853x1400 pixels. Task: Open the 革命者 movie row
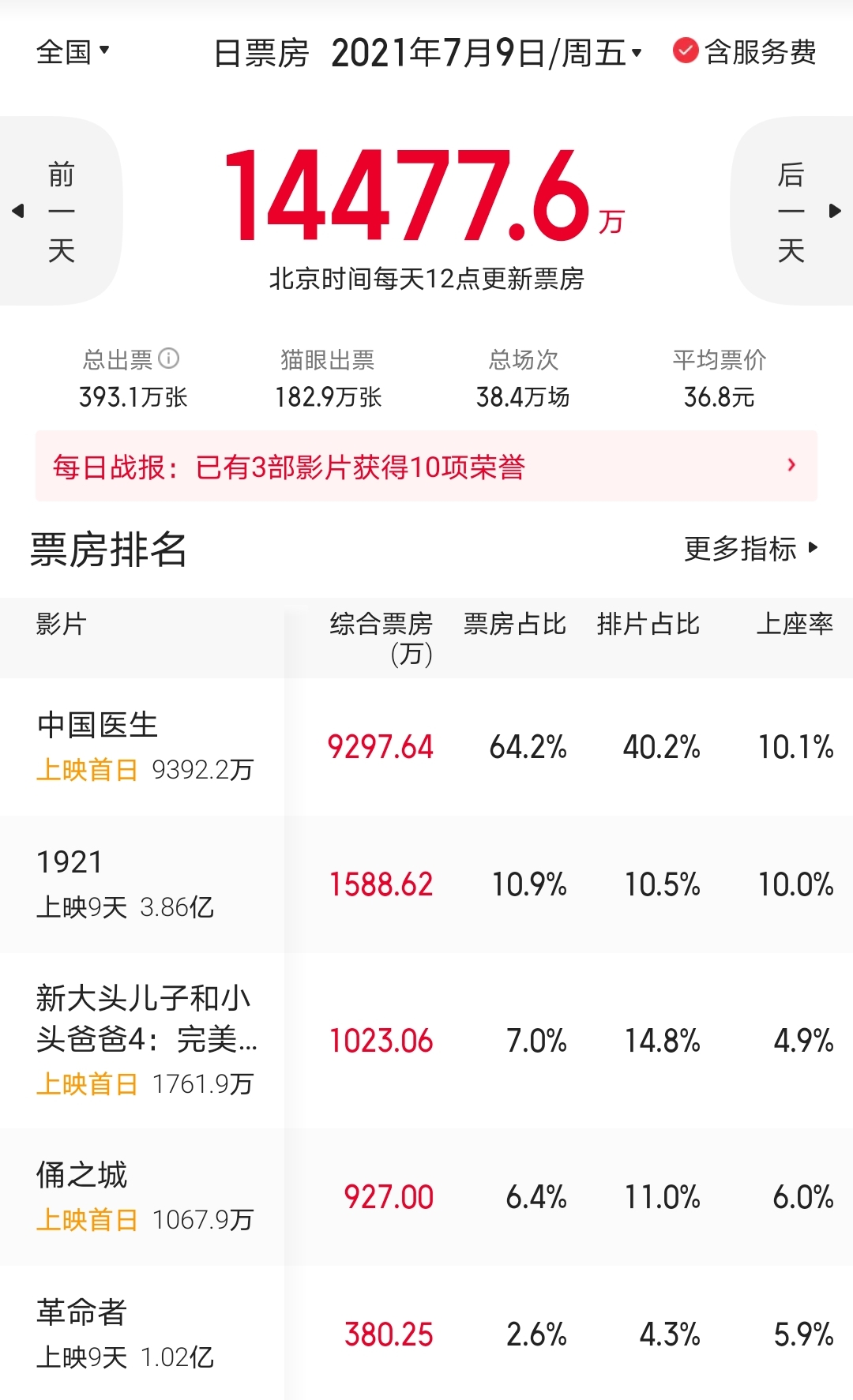point(426,1334)
